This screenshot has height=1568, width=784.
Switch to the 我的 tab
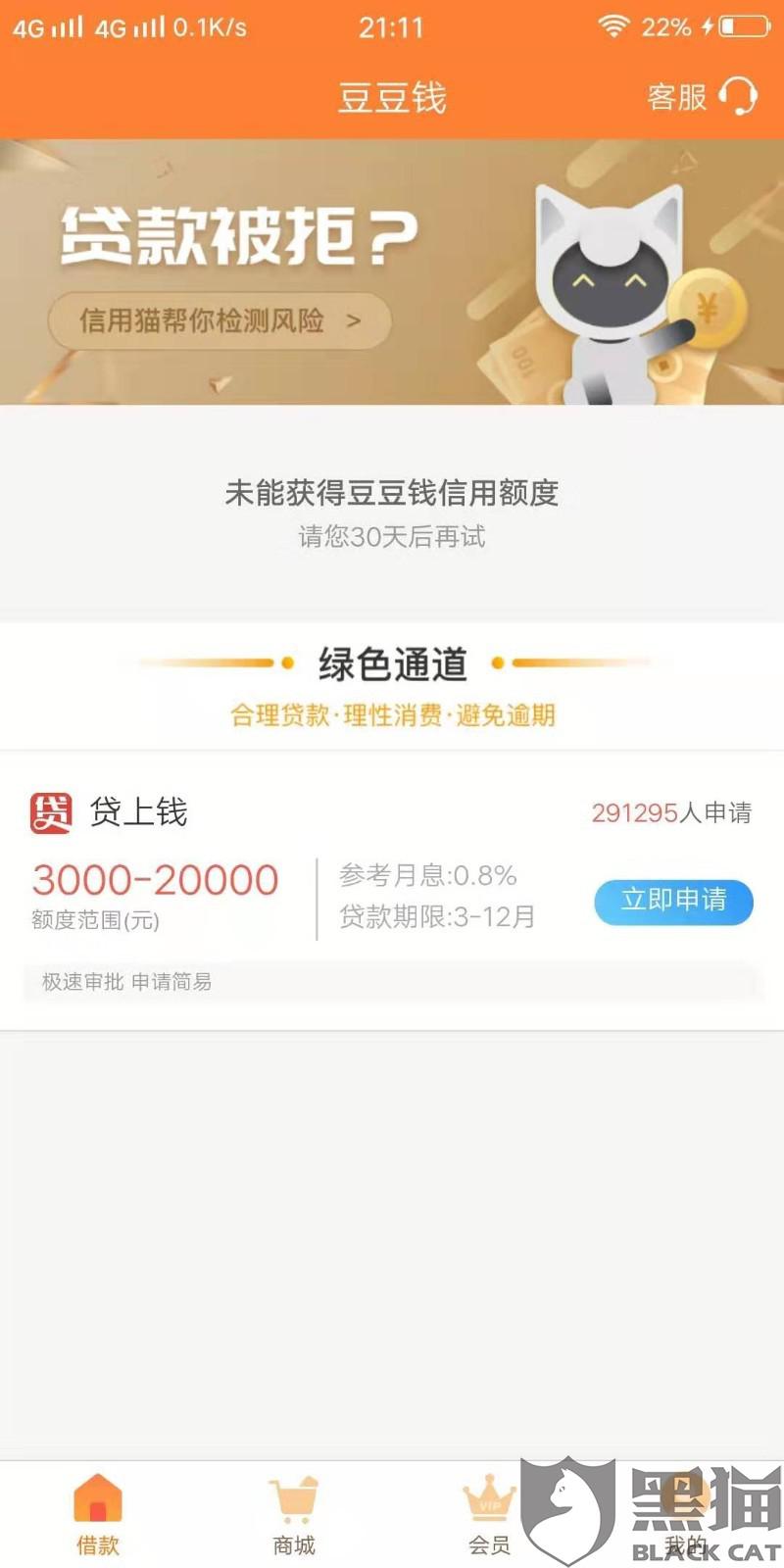pos(686,1515)
